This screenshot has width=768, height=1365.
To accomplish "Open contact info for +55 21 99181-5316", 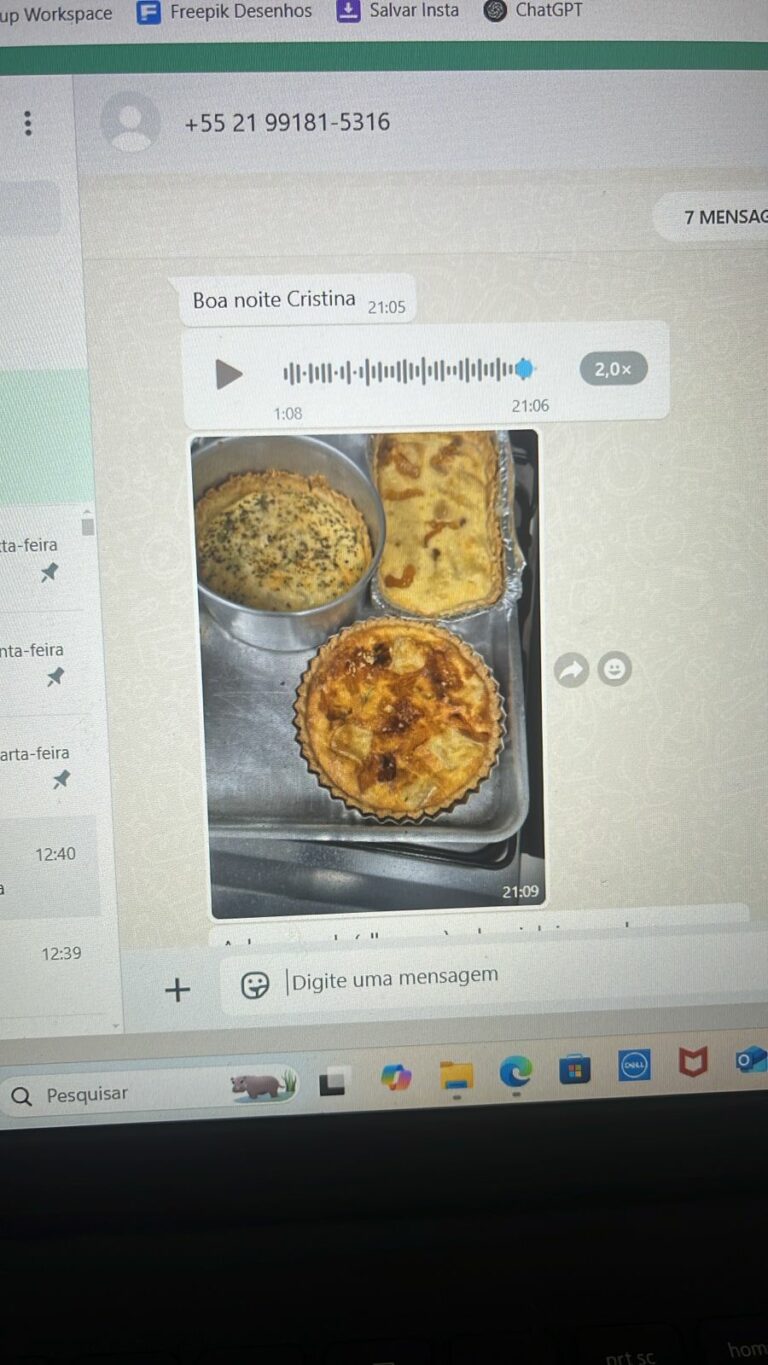I will tap(287, 122).
